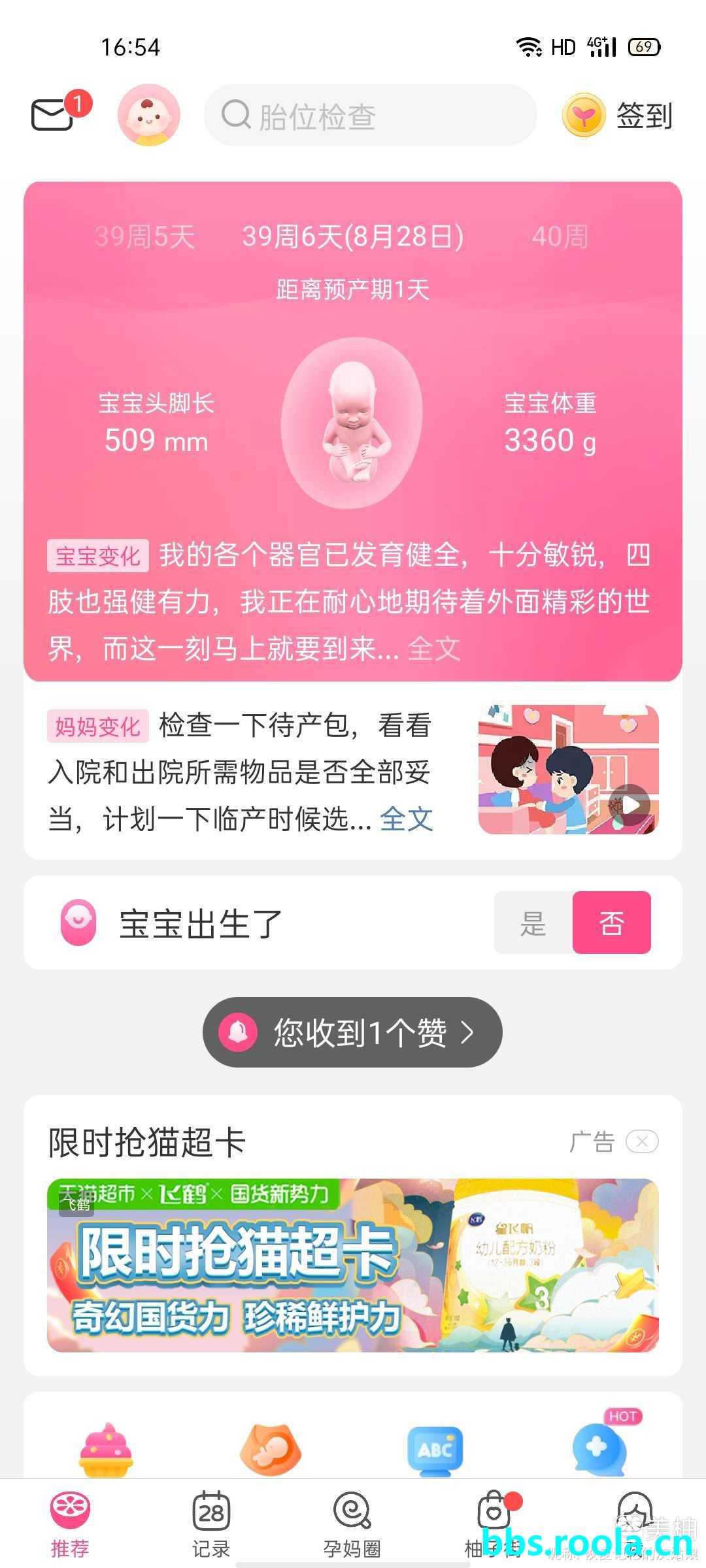This screenshot has width=706, height=1568.
Task: Dismiss the 限时抢猫超卡 ad
Action: (x=641, y=1141)
